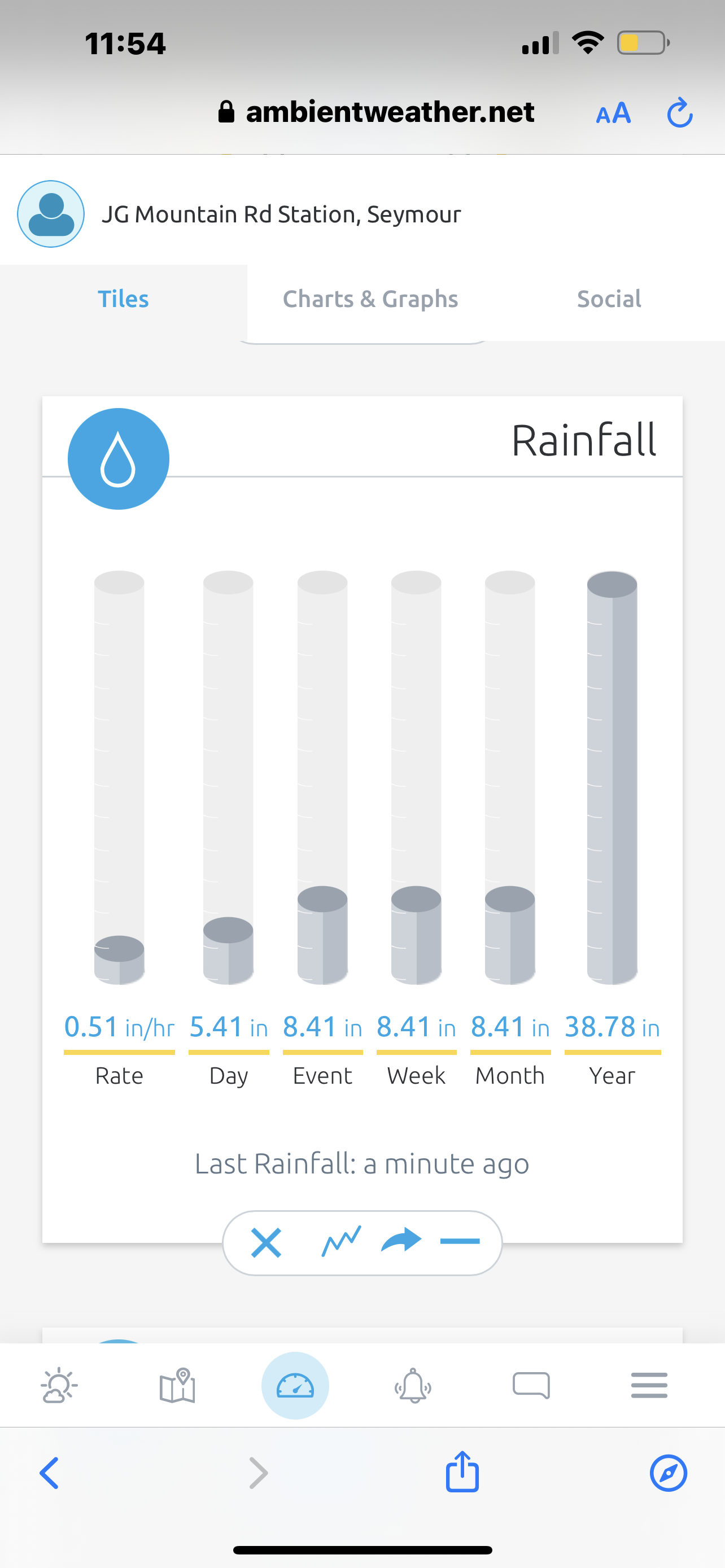Image resolution: width=725 pixels, height=1568 pixels.
Task: Share the Rainfall tile
Action: (x=401, y=1240)
